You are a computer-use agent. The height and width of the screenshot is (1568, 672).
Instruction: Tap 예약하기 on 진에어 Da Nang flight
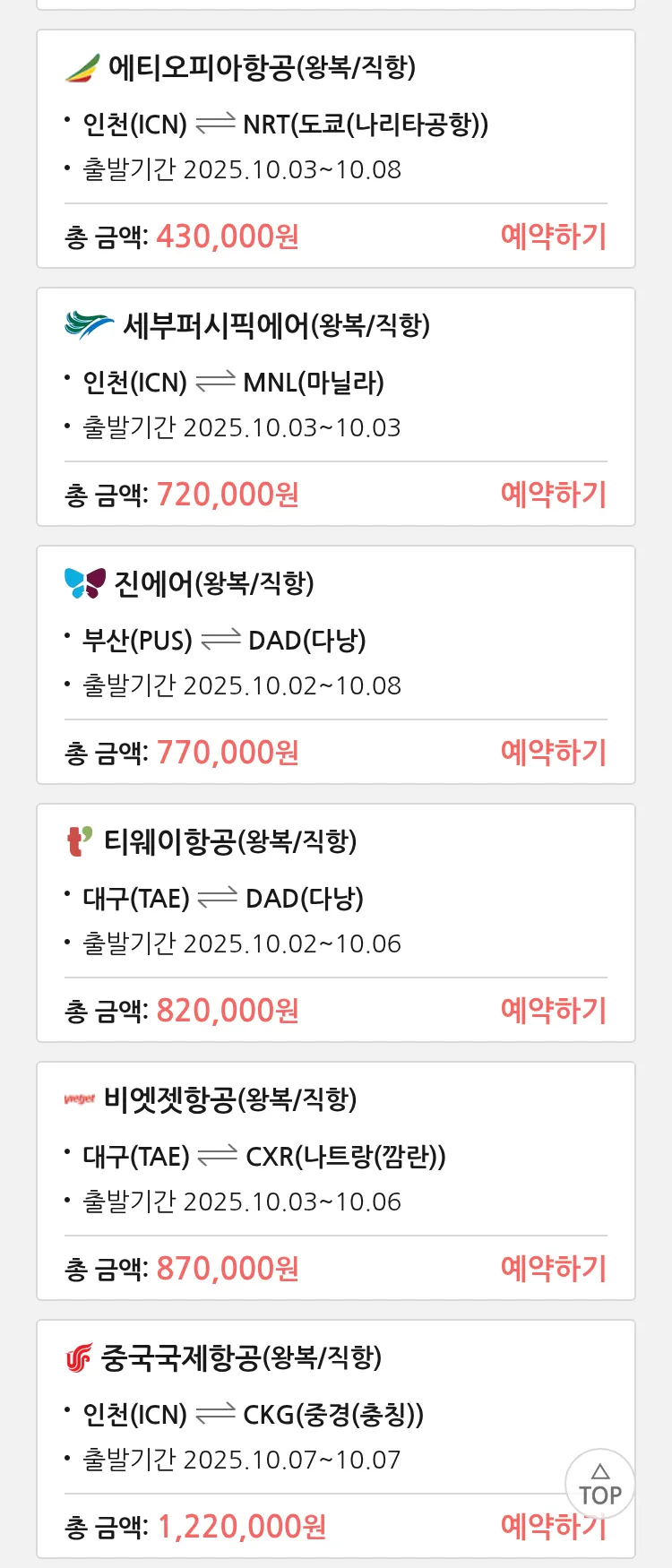[x=553, y=753]
